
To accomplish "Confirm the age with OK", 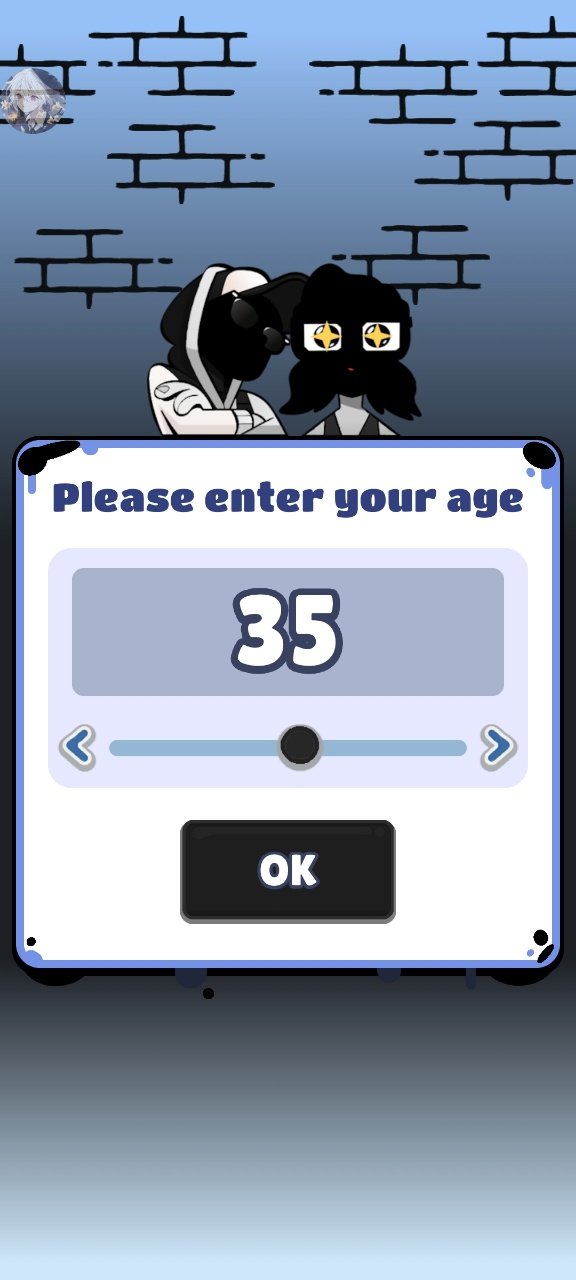I will (288, 871).
